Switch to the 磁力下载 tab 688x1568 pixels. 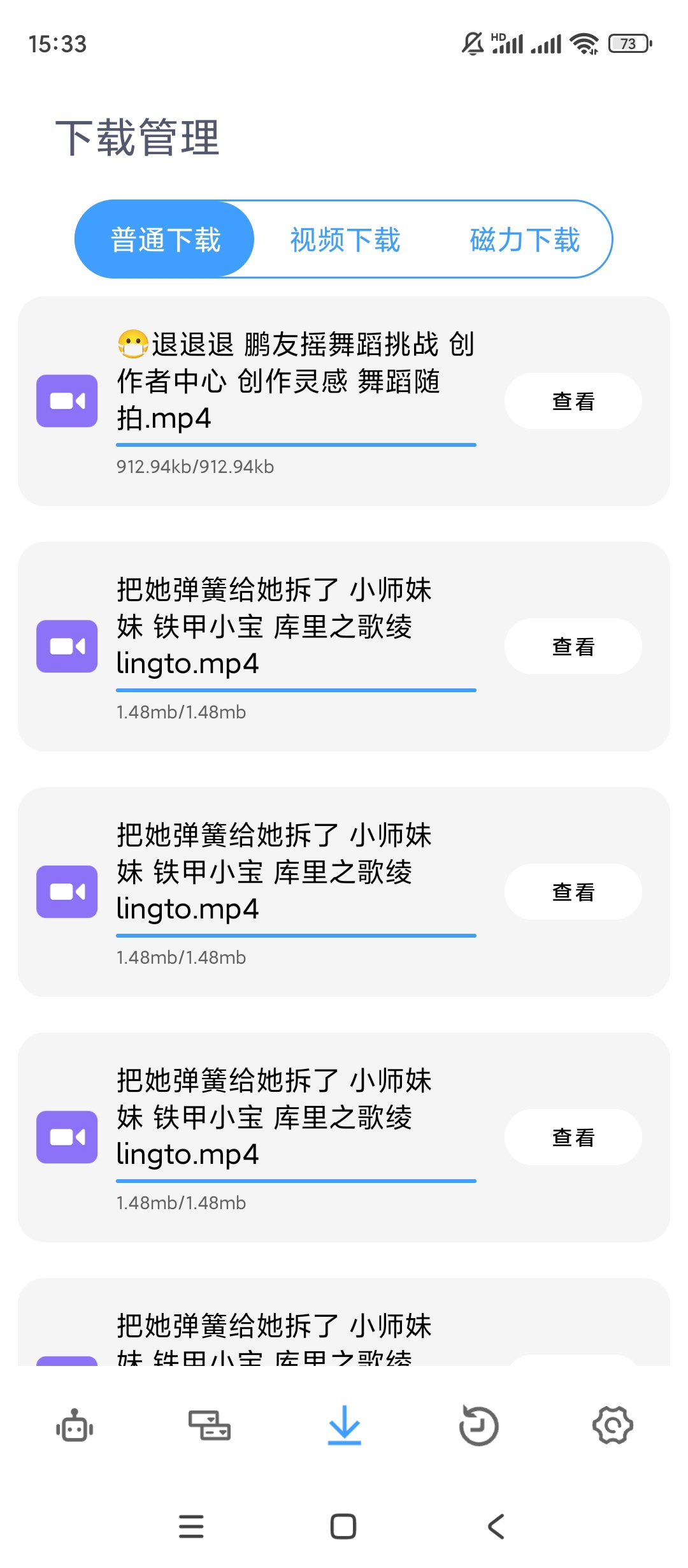[524, 240]
